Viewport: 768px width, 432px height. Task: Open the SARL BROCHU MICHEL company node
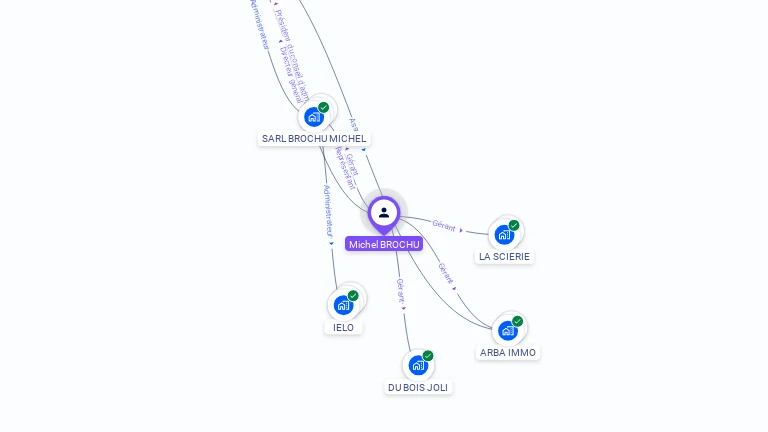pyautogui.click(x=315, y=116)
